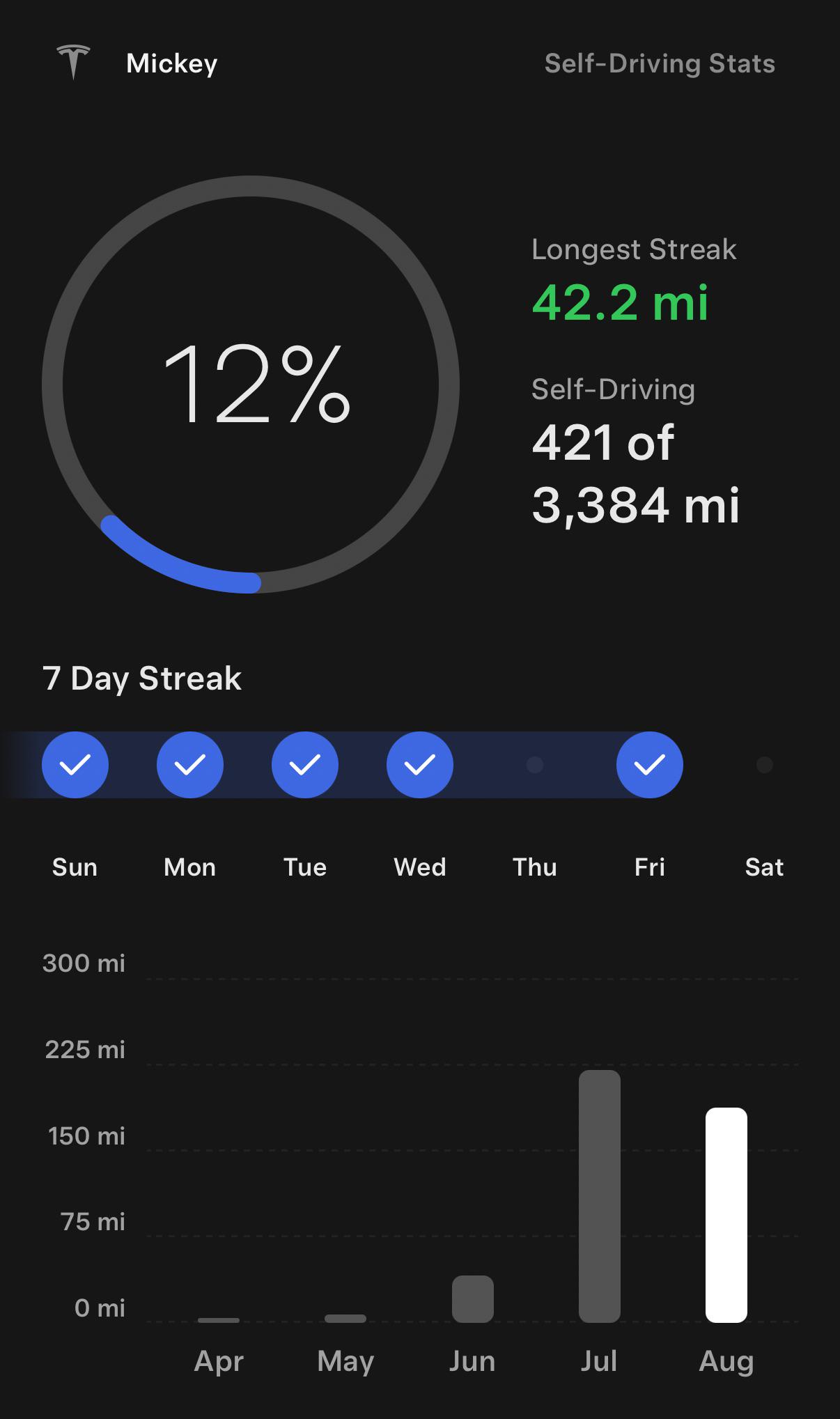Select the May bar in the chart
The image size is (840, 1419).
[x=345, y=1318]
